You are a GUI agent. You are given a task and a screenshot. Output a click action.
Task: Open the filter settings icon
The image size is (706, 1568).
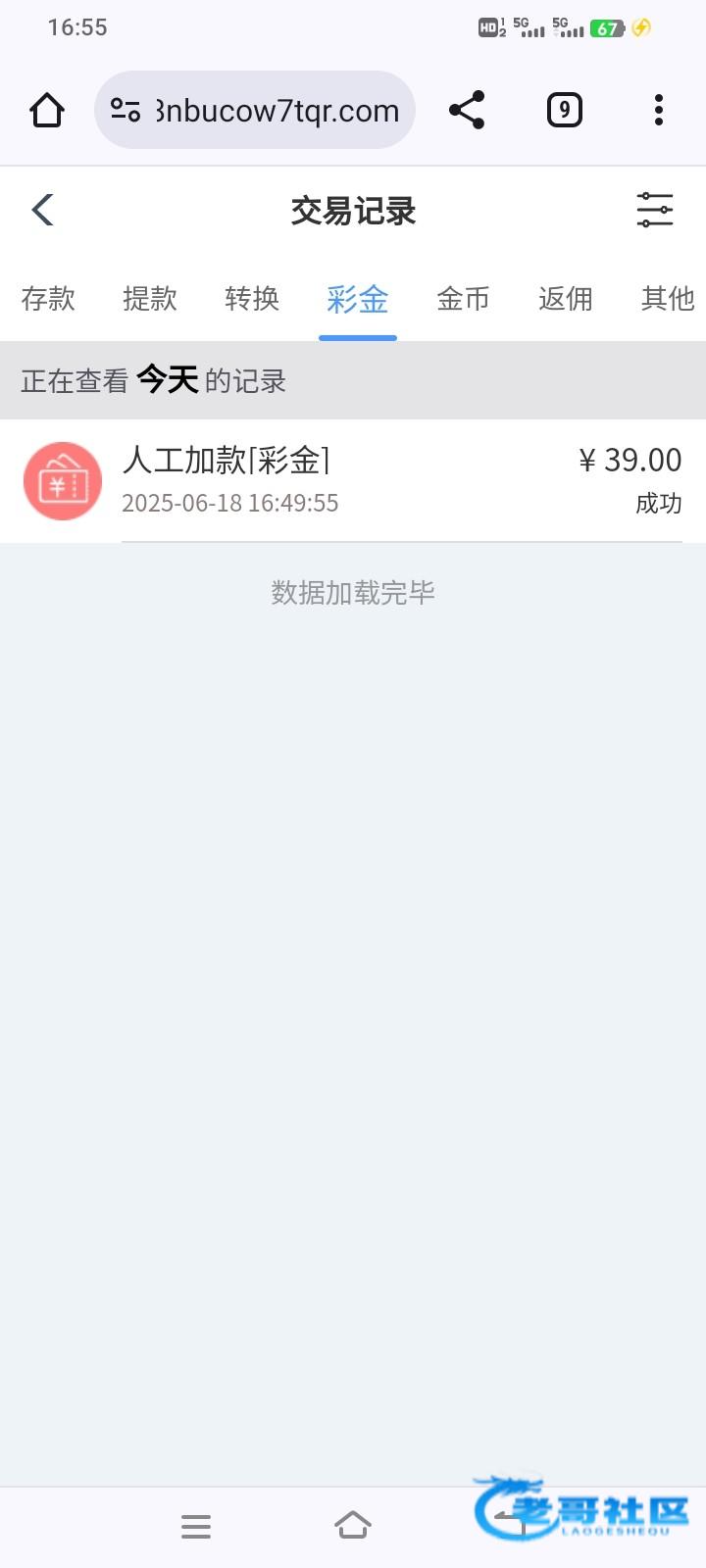pyautogui.click(x=654, y=210)
